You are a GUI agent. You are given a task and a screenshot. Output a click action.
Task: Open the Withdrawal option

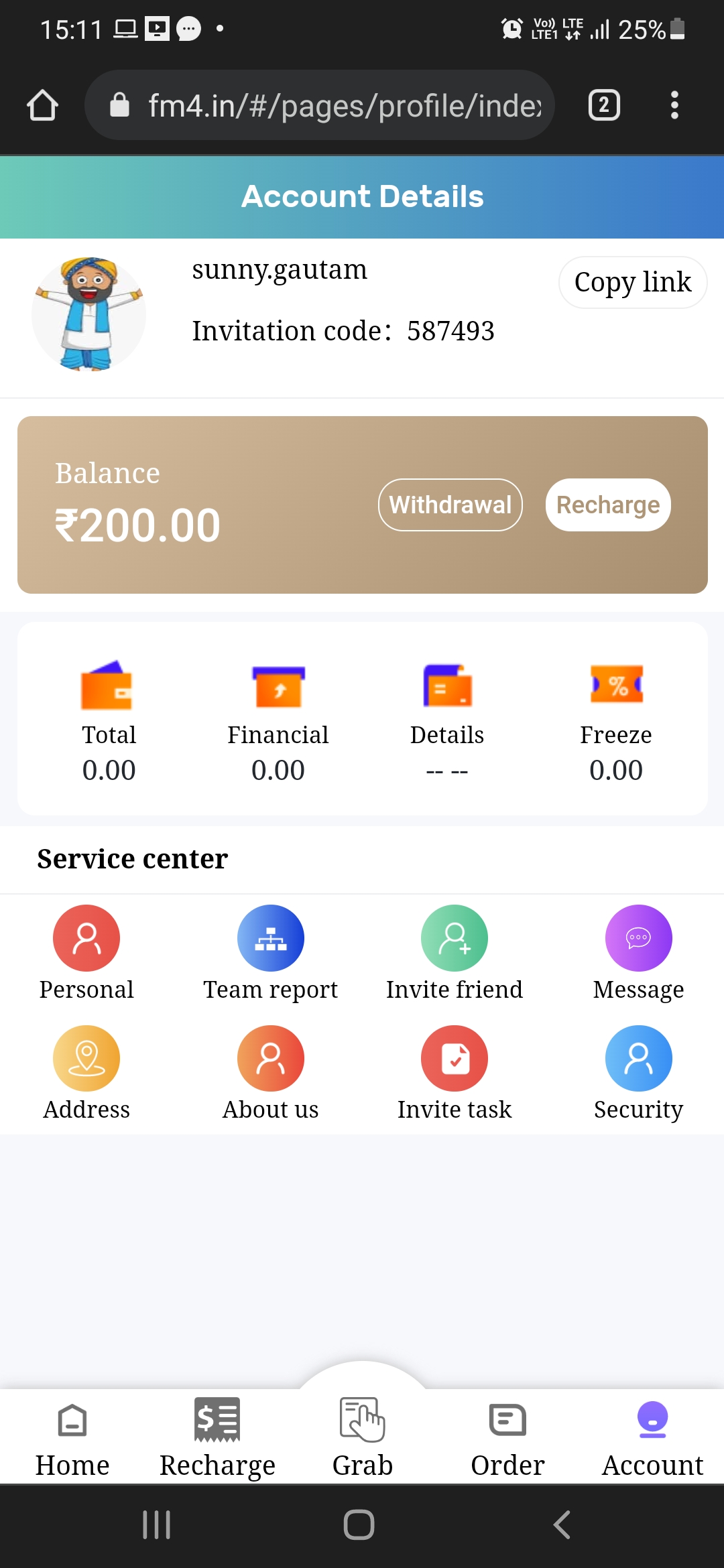tap(450, 505)
